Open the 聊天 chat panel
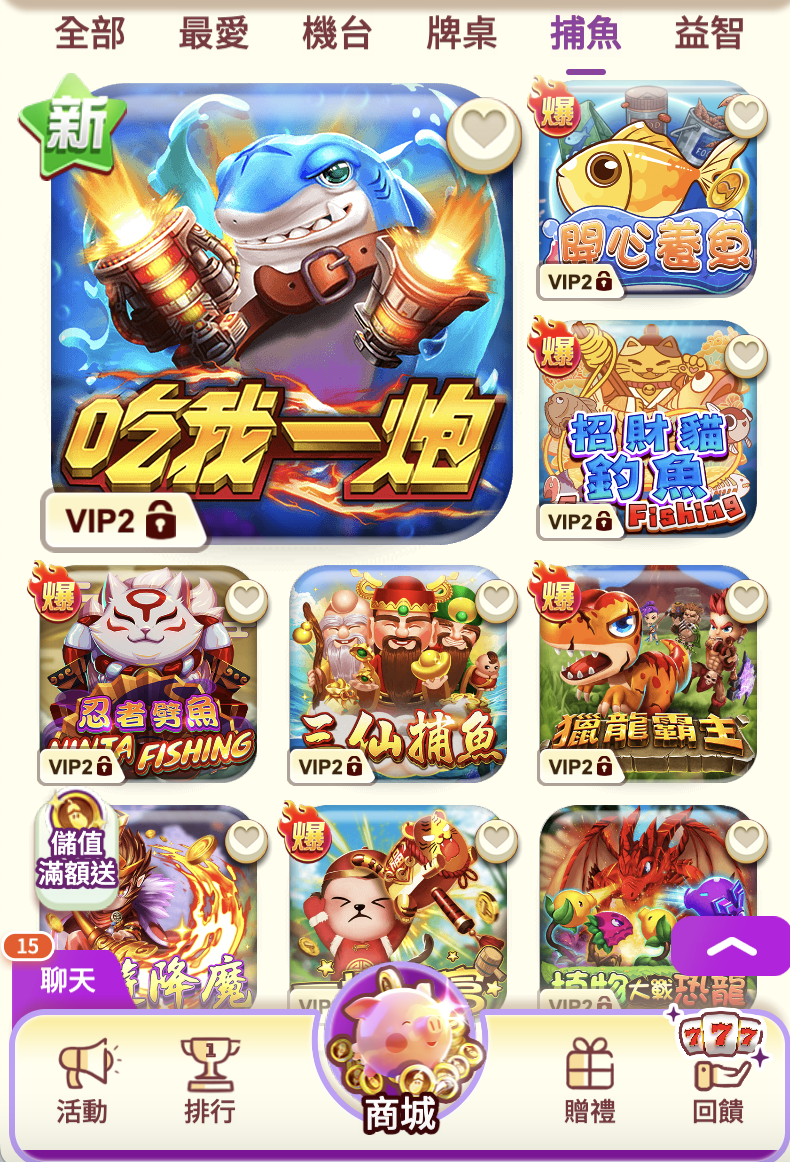Image resolution: width=790 pixels, height=1162 pixels. pyautogui.click(x=68, y=979)
